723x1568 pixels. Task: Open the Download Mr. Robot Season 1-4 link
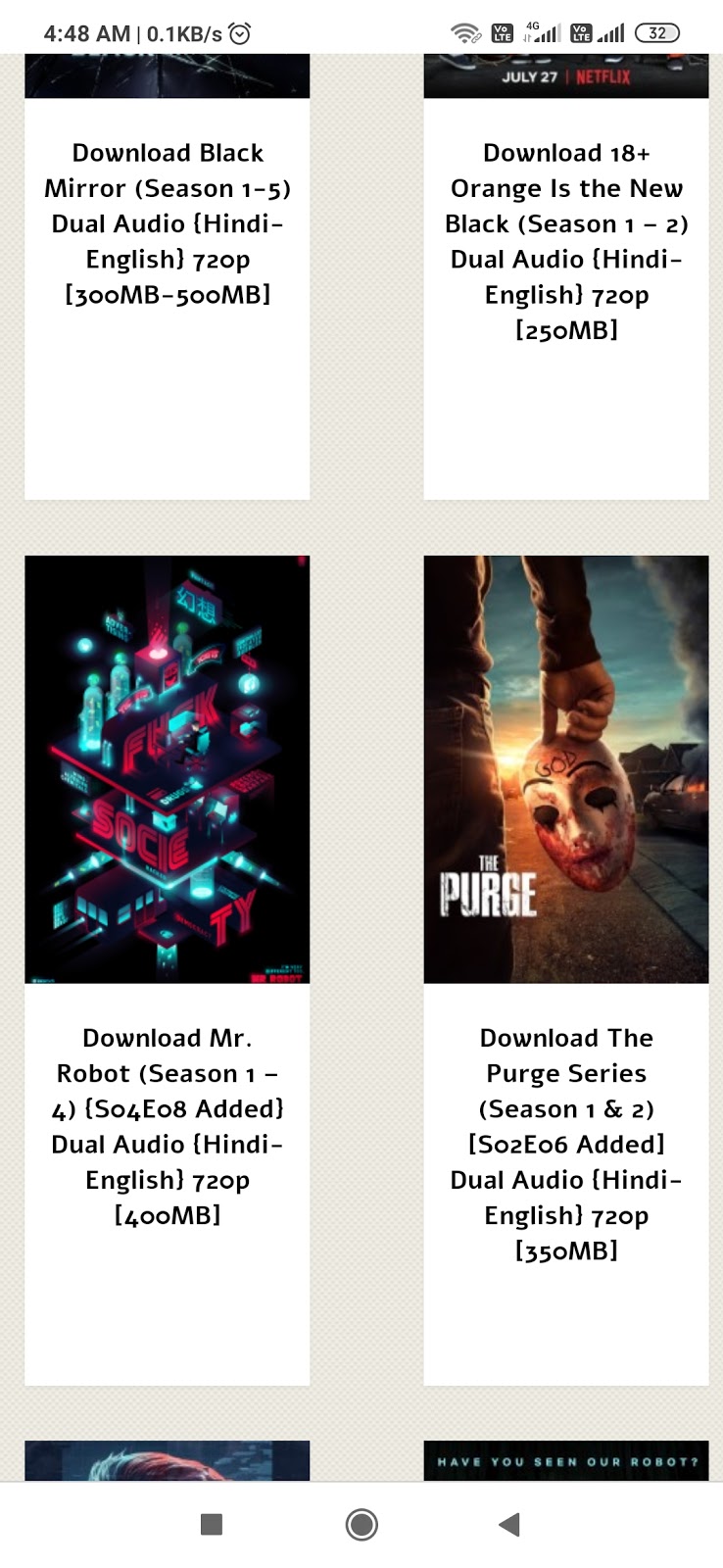click(168, 1126)
